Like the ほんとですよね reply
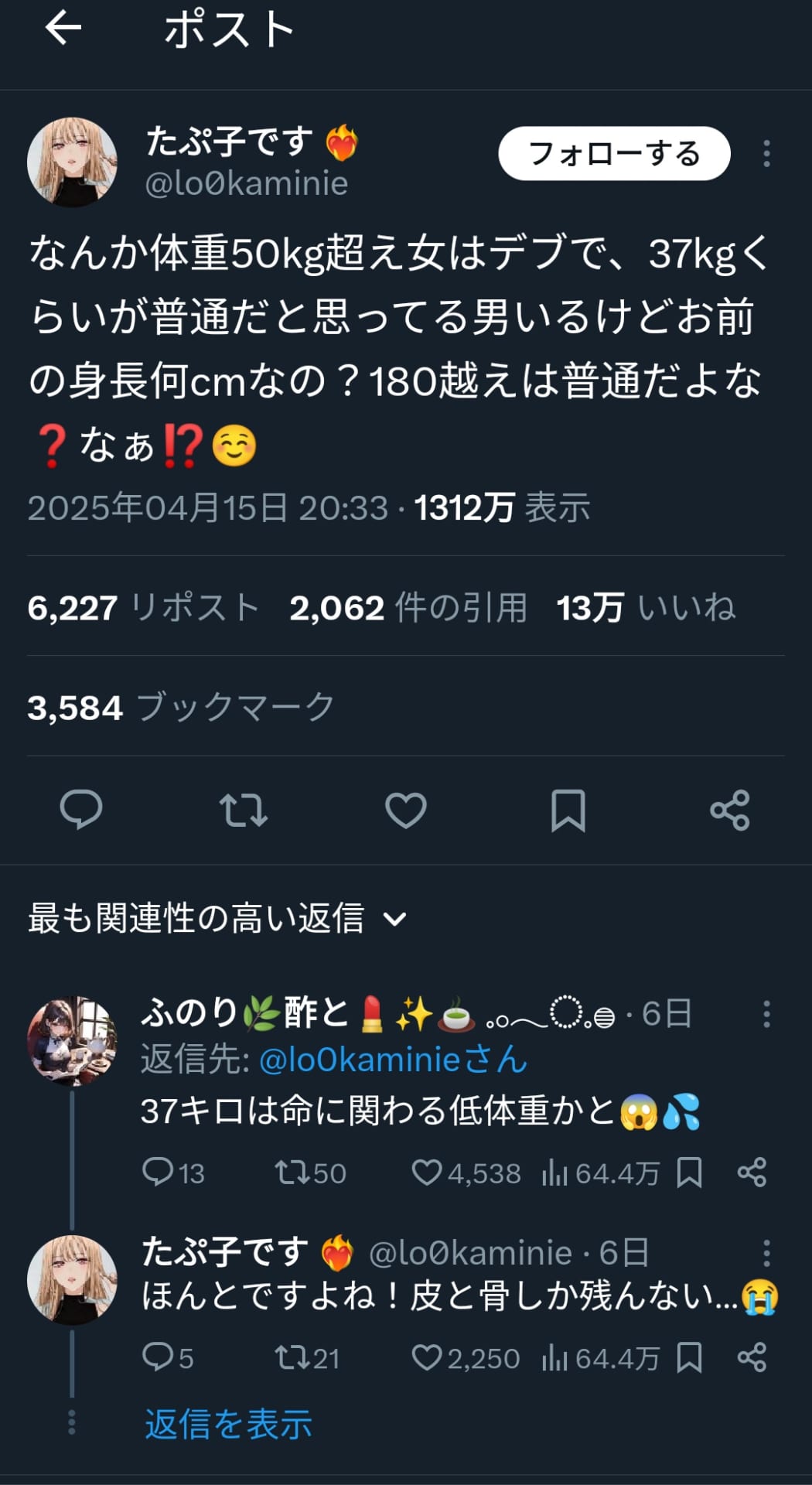Viewport: 812px width, 1485px height. coord(427,1357)
